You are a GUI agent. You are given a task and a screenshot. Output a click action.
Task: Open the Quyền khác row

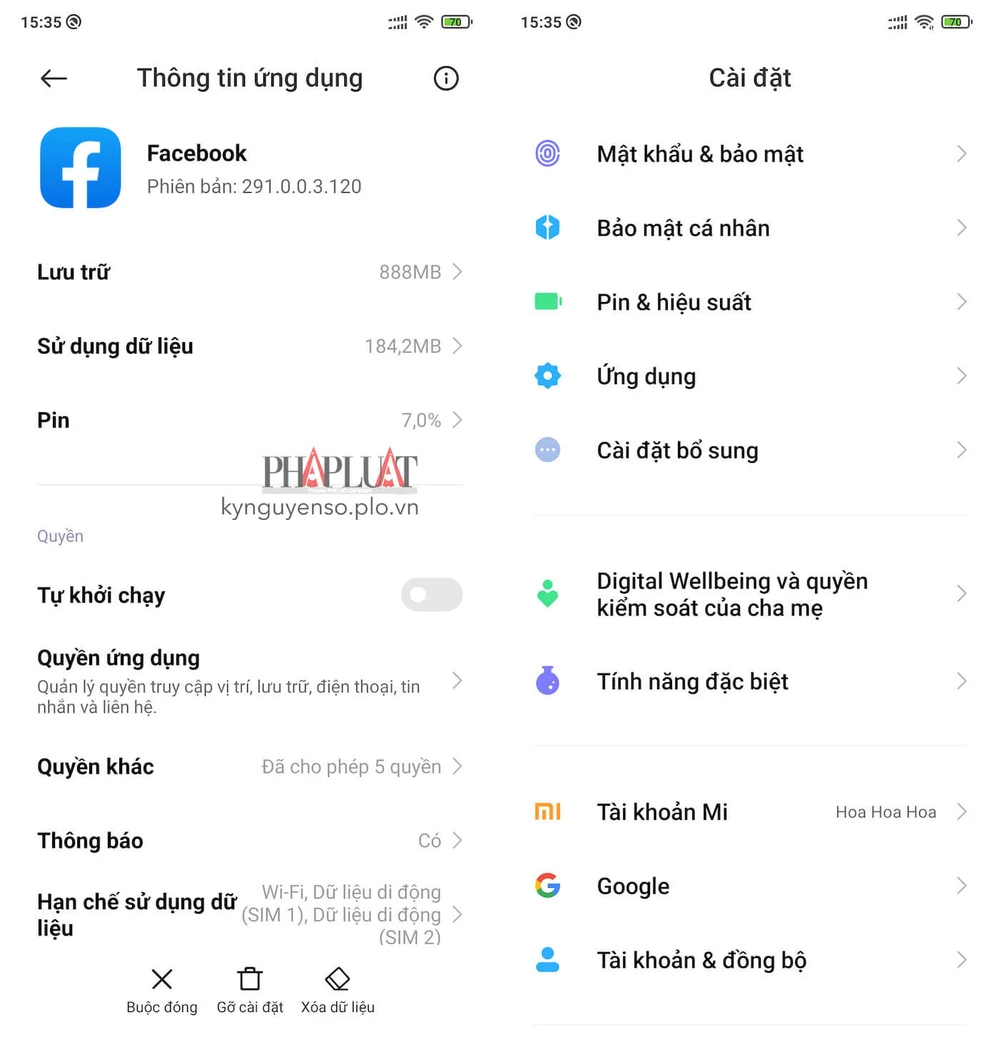250,767
